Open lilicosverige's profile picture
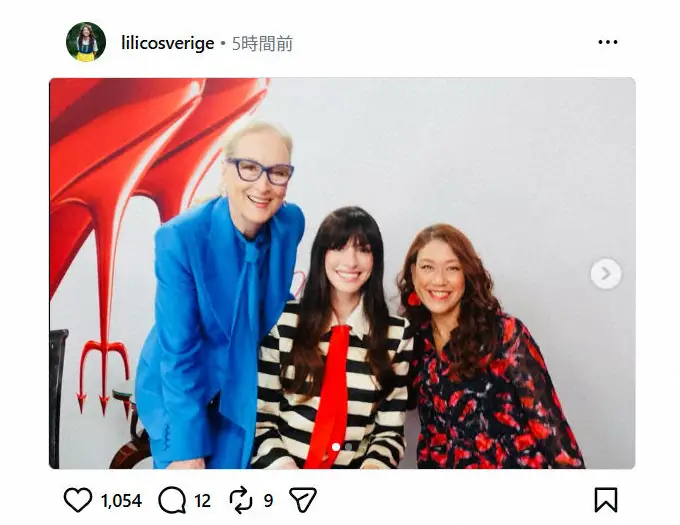 pos(86,42)
